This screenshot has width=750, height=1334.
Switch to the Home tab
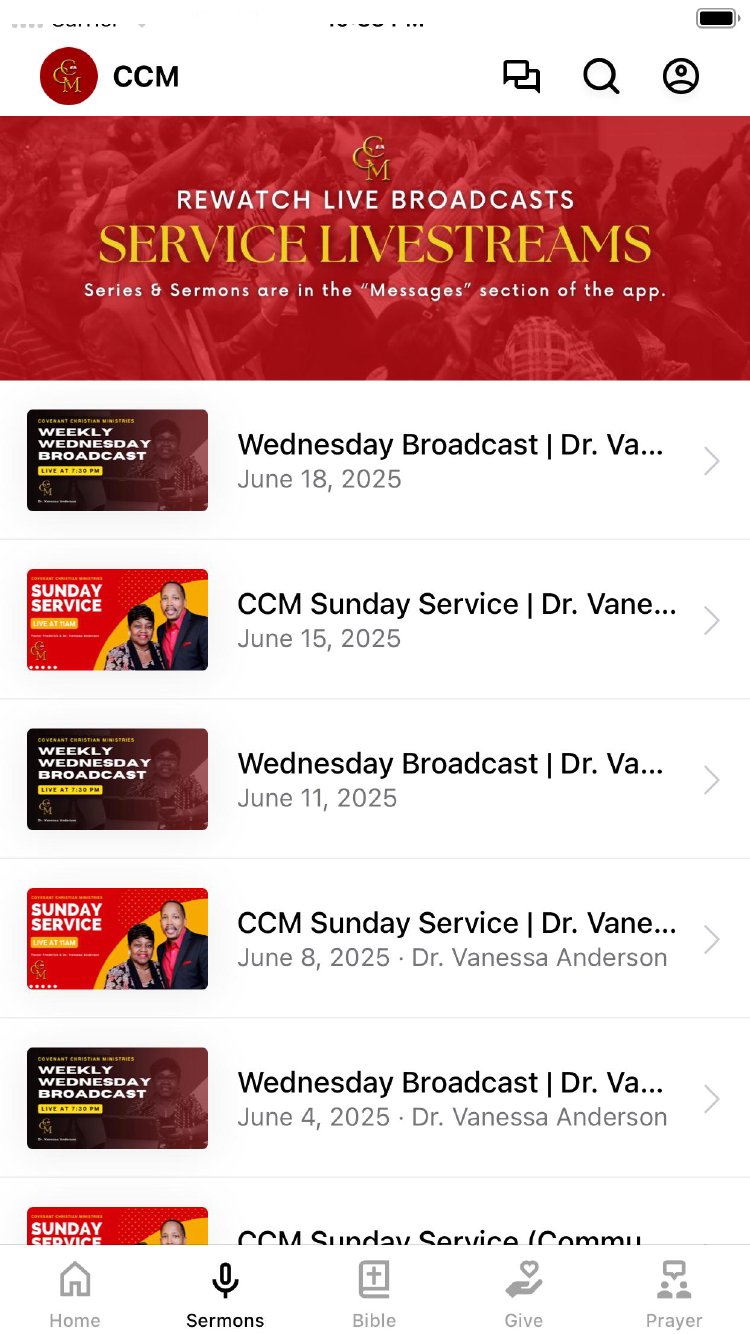coord(75,1294)
